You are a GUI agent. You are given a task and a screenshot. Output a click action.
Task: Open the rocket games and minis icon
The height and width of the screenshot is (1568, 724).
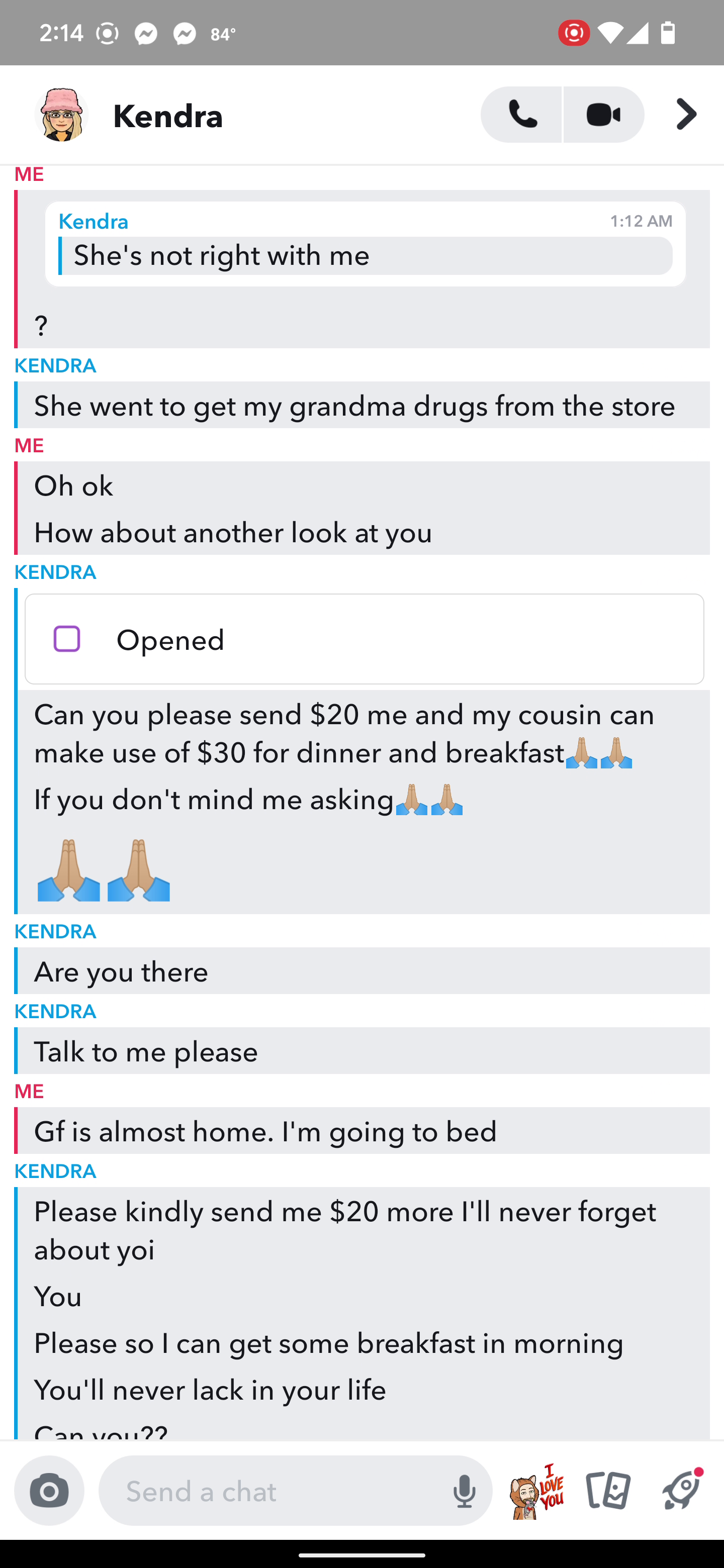[681, 1491]
